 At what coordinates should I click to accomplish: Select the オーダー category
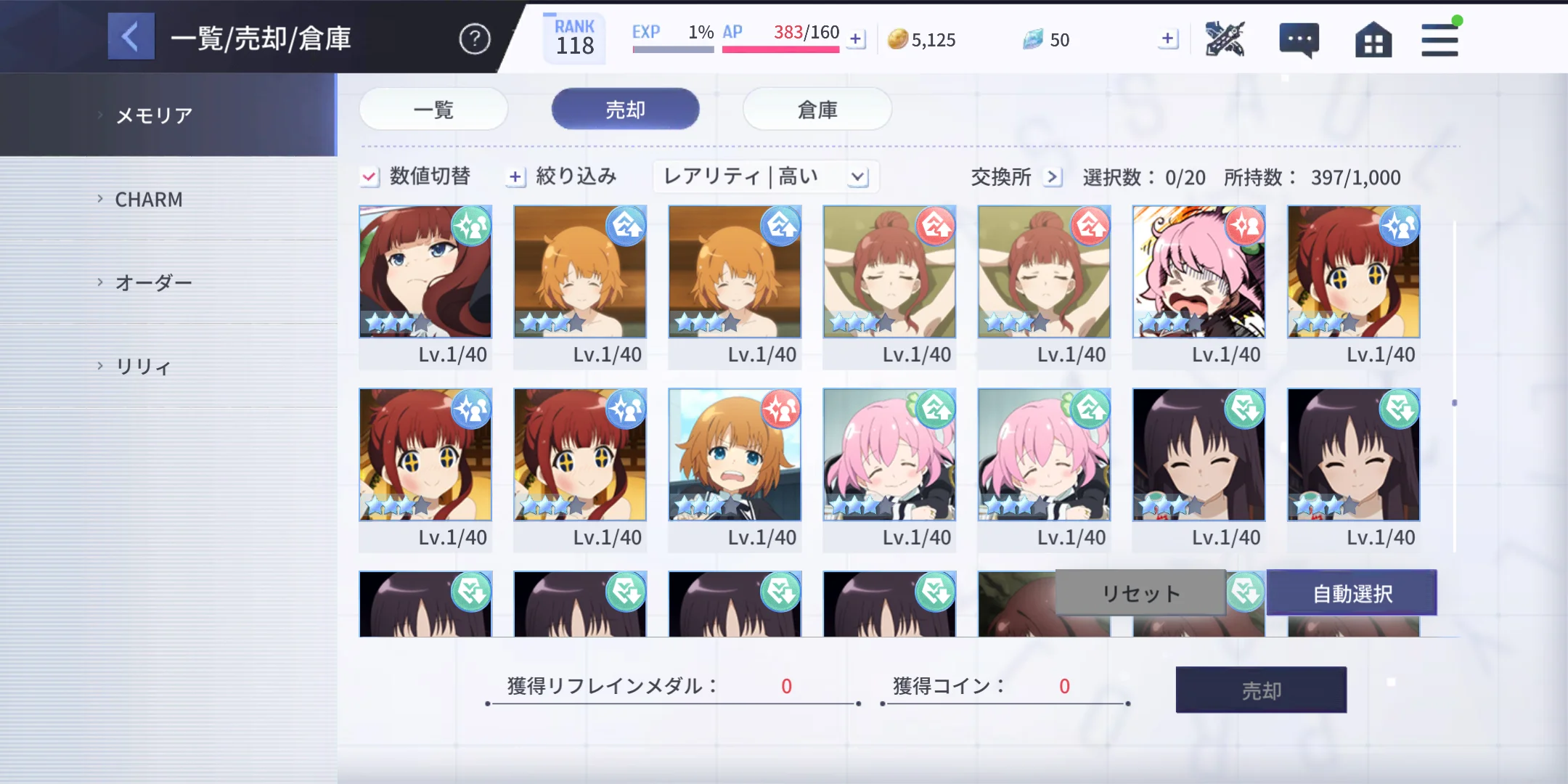(x=153, y=282)
